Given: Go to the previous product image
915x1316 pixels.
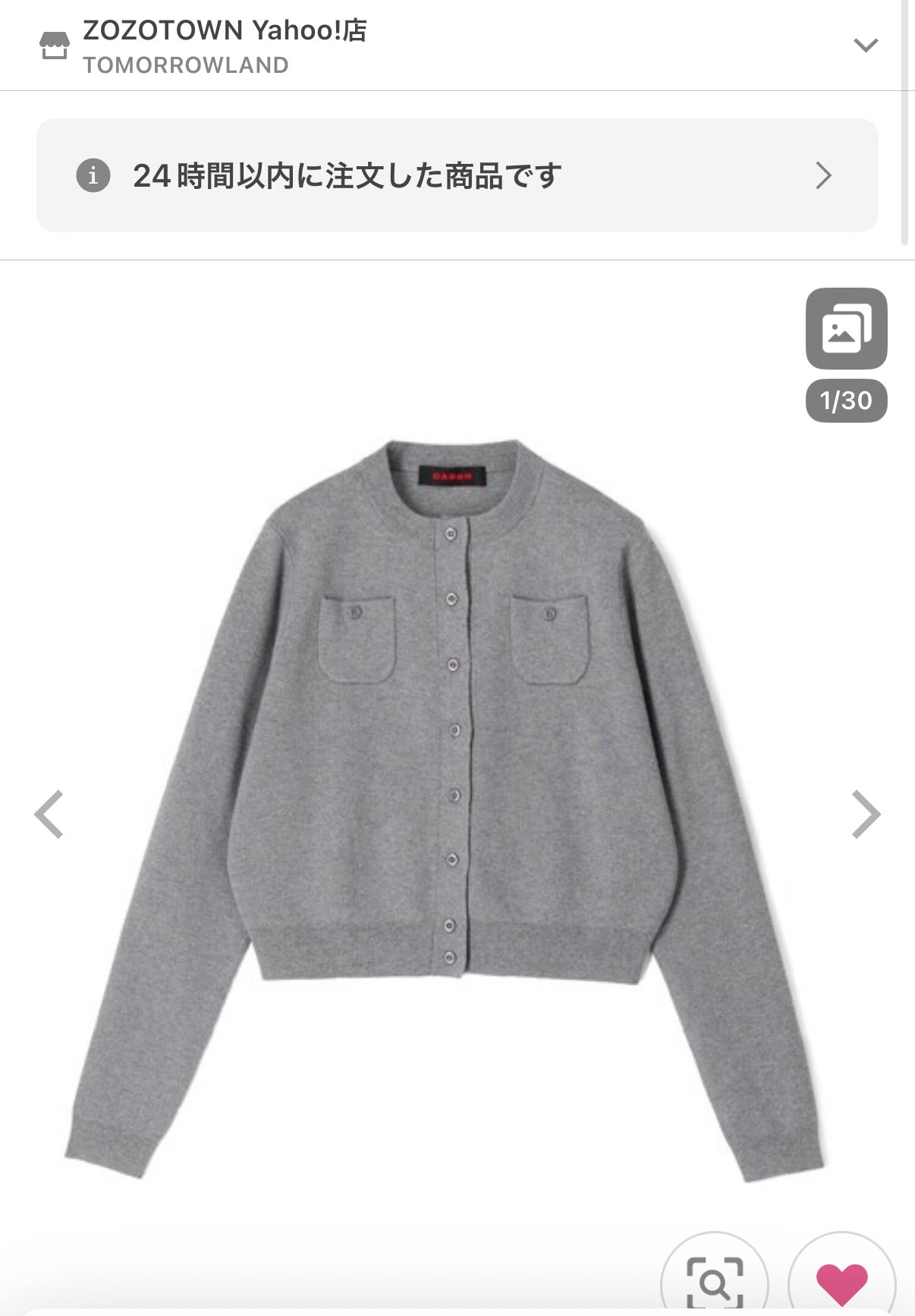Looking at the screenshot, I should click(x=49, y=814).
